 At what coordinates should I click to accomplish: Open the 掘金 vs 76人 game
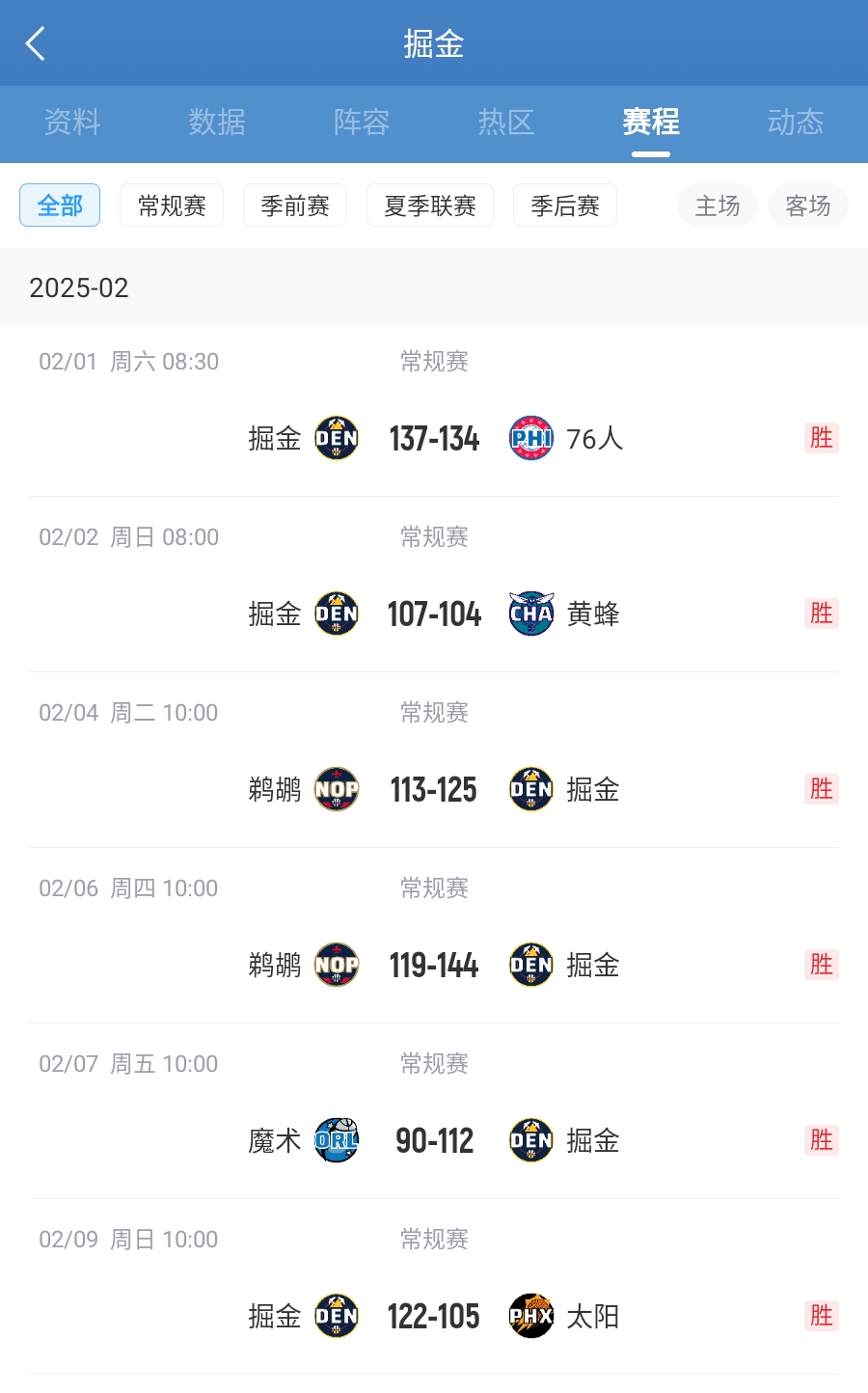(x=434, y=439)
